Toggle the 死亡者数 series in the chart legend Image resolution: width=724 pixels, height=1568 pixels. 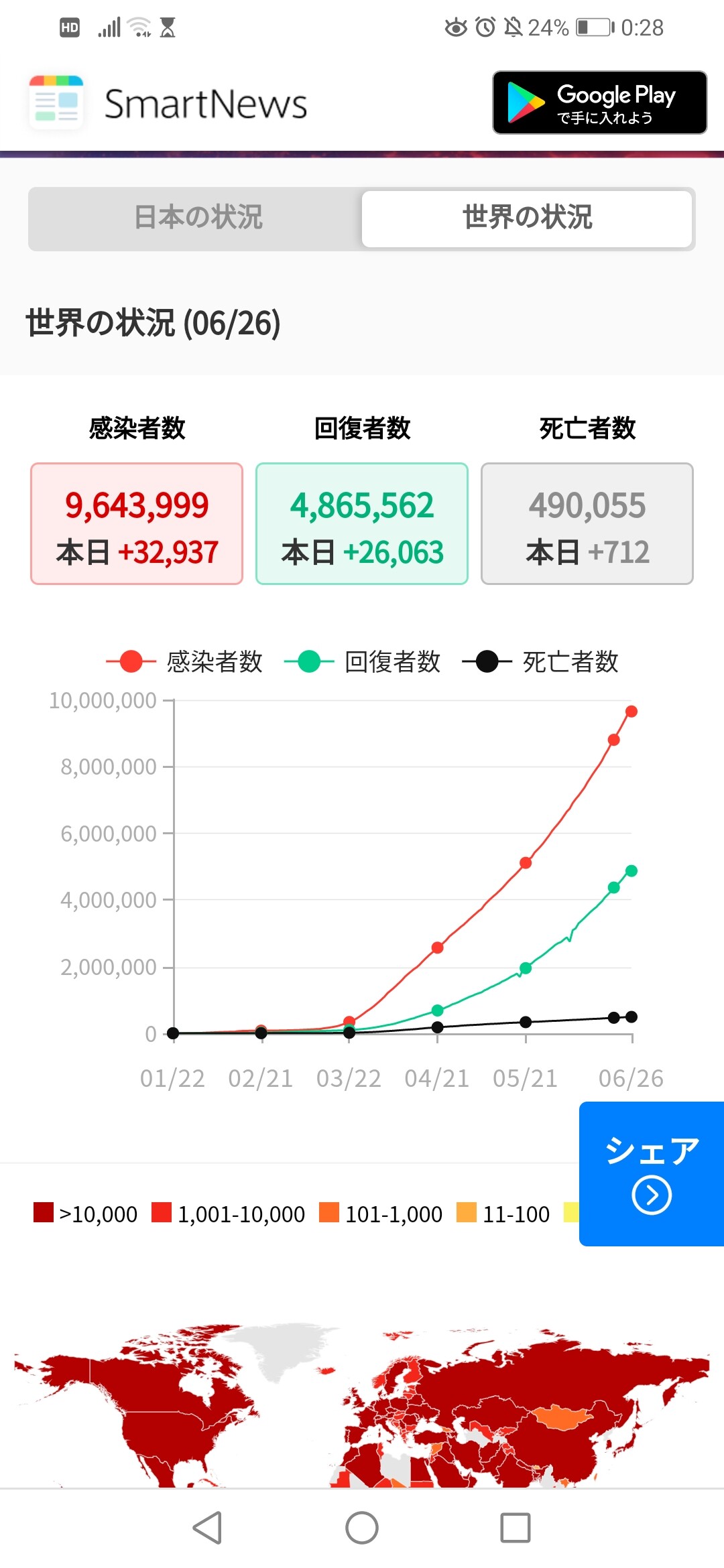pos(540,661)
